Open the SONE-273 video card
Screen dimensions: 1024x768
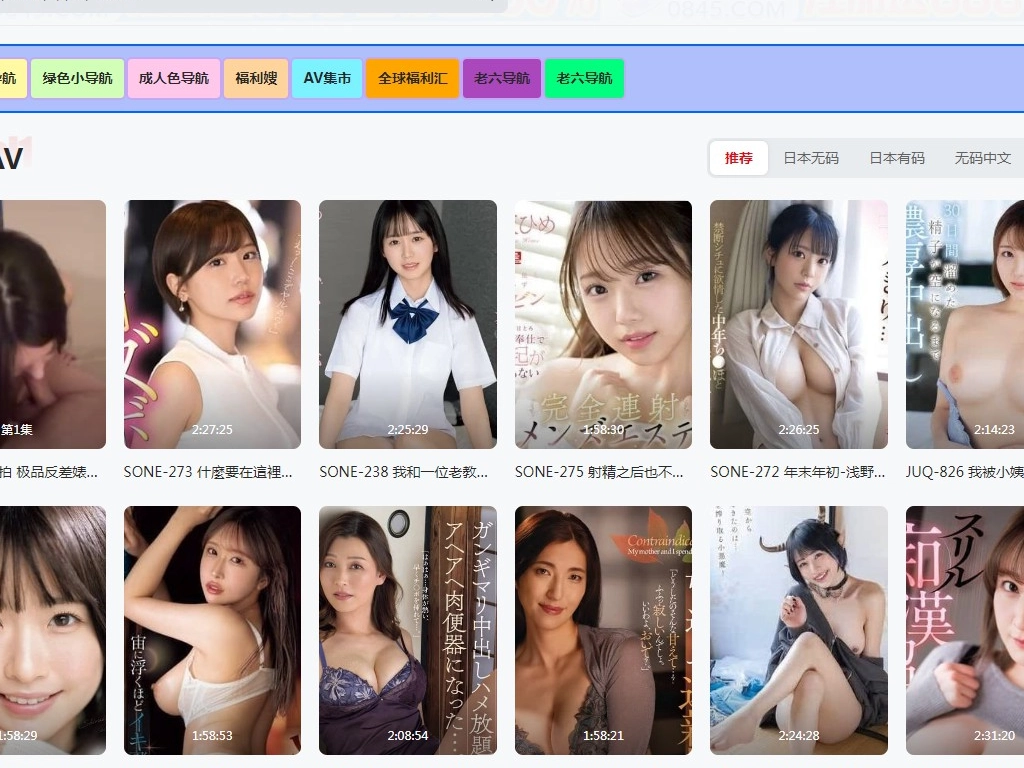(x=212, y=324)
